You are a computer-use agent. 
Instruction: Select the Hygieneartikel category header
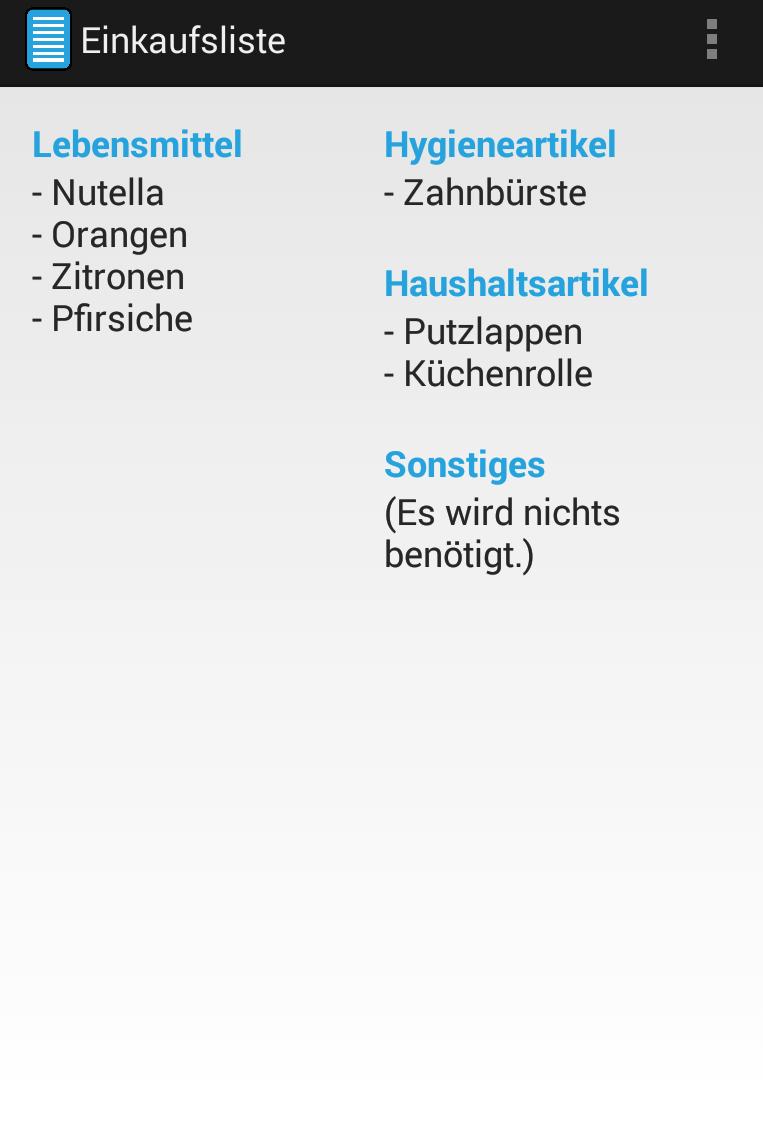point(500,145)
